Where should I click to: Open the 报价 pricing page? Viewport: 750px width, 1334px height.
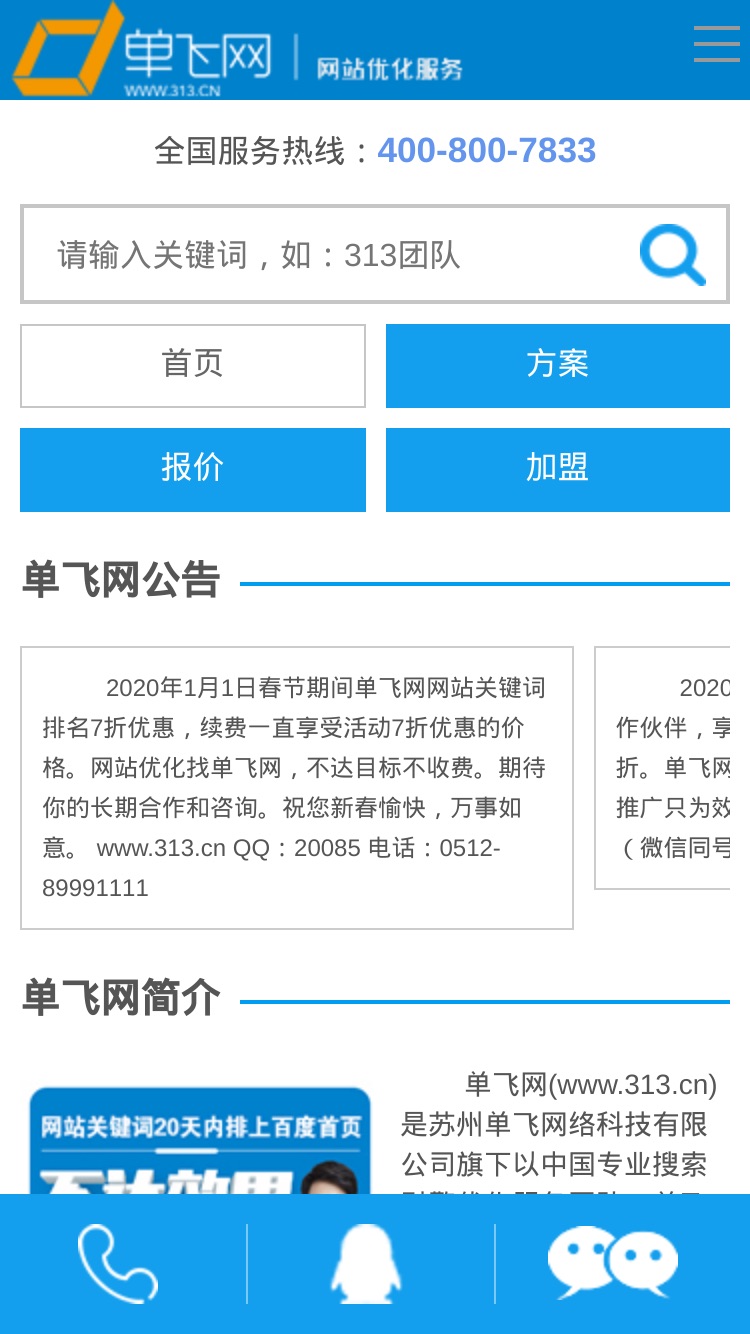pyautogui.click(x=193, y=470)
